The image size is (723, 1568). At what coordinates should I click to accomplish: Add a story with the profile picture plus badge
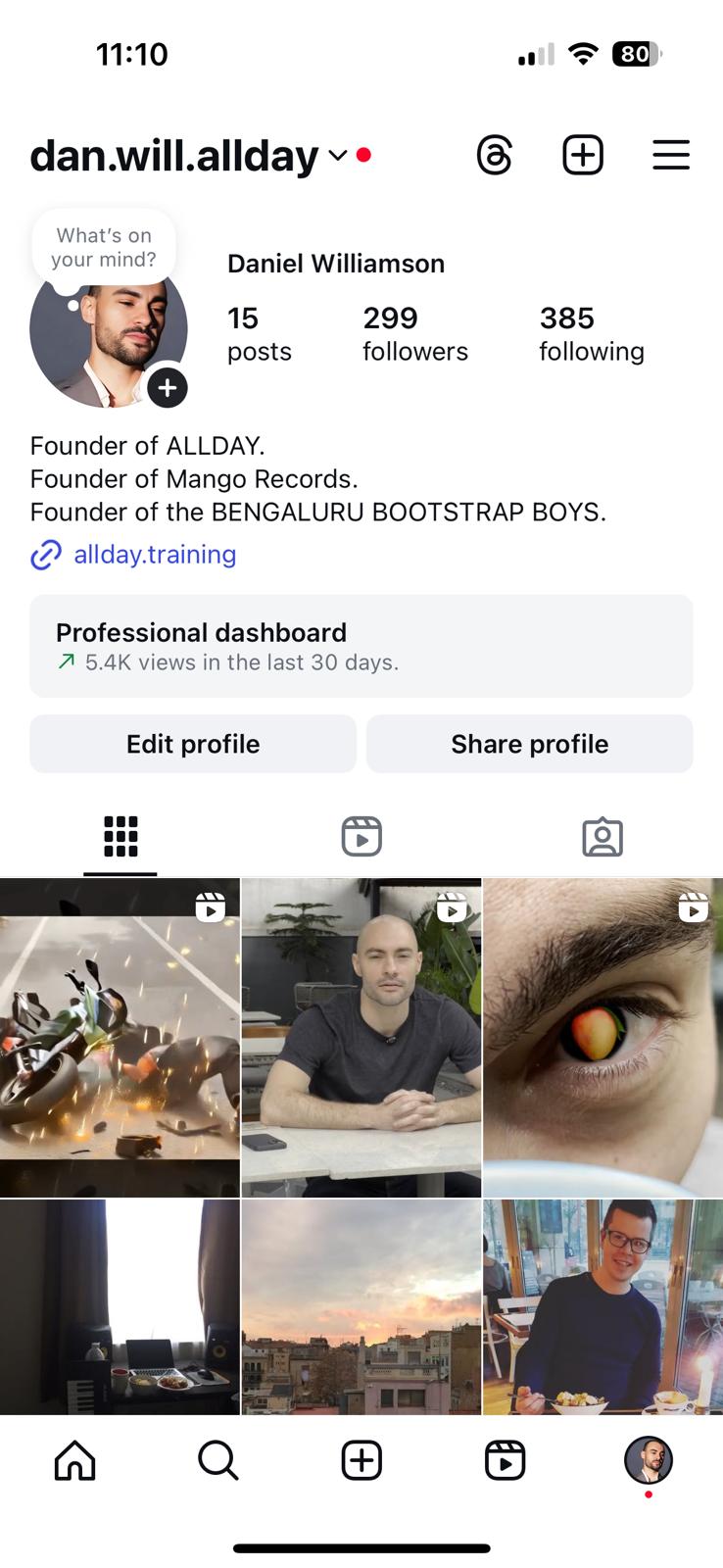coord(168,388)
